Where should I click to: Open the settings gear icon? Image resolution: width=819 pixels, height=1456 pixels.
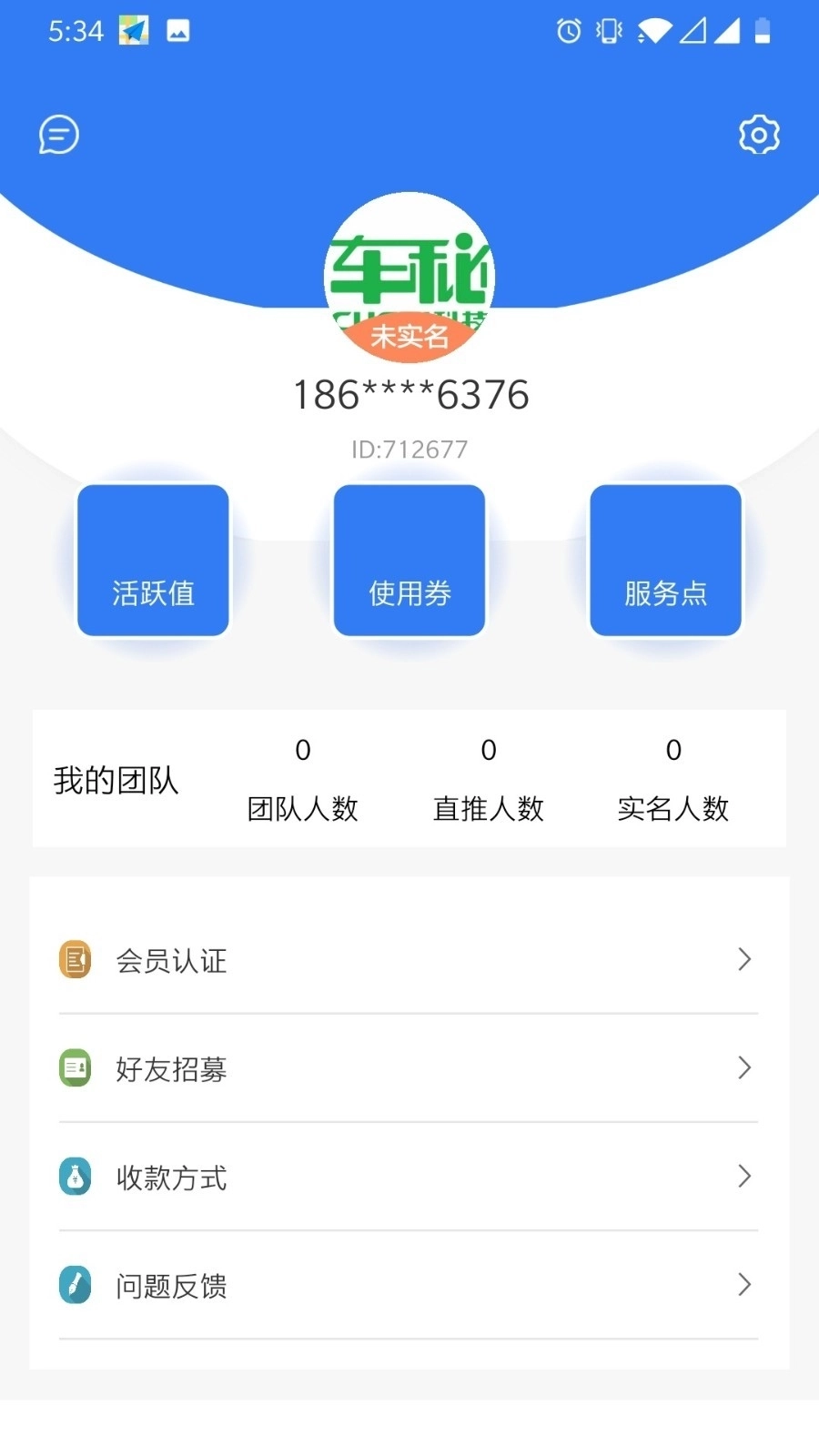pyautogui.click(x=759, y=134)
